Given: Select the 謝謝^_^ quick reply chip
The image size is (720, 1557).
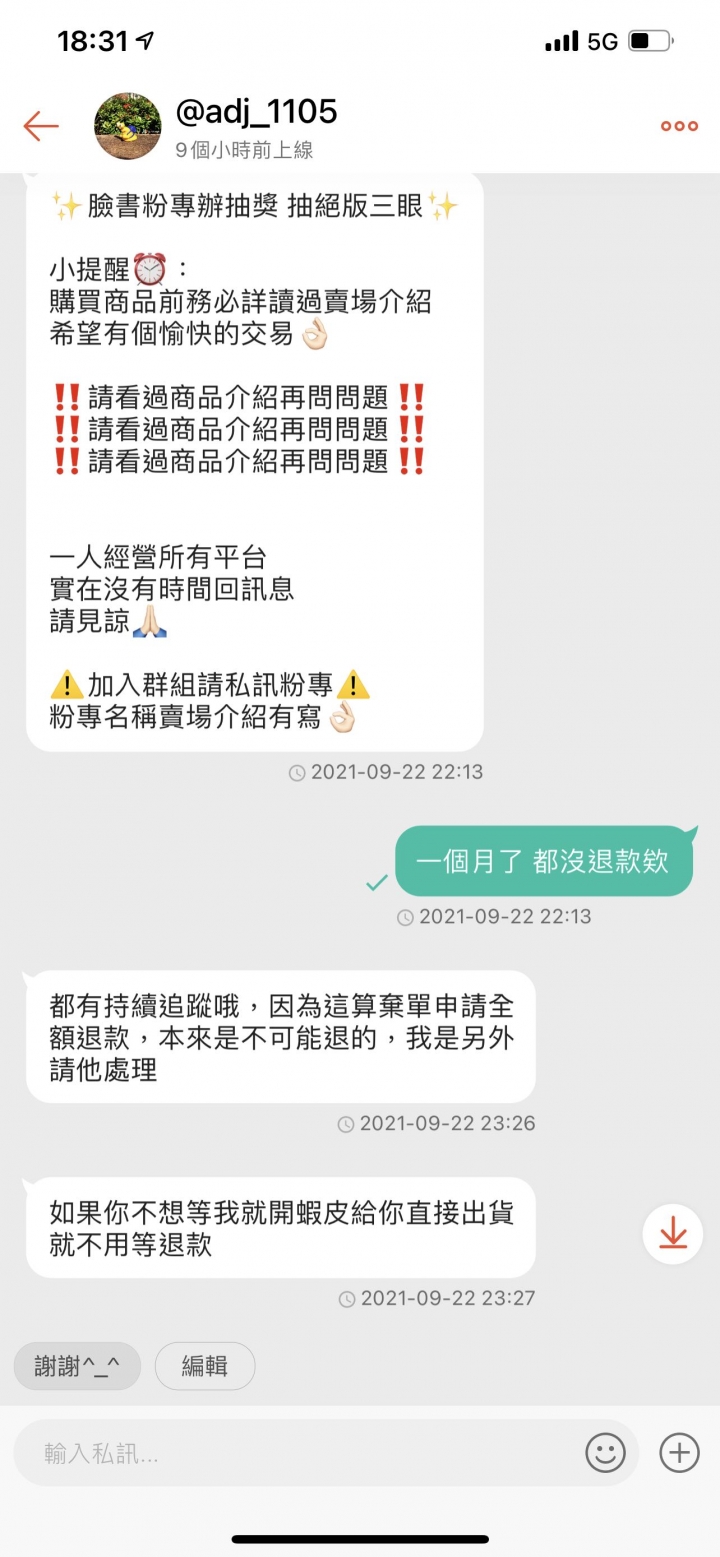Looking at the screenshot, I should [x=77, y=1364].
